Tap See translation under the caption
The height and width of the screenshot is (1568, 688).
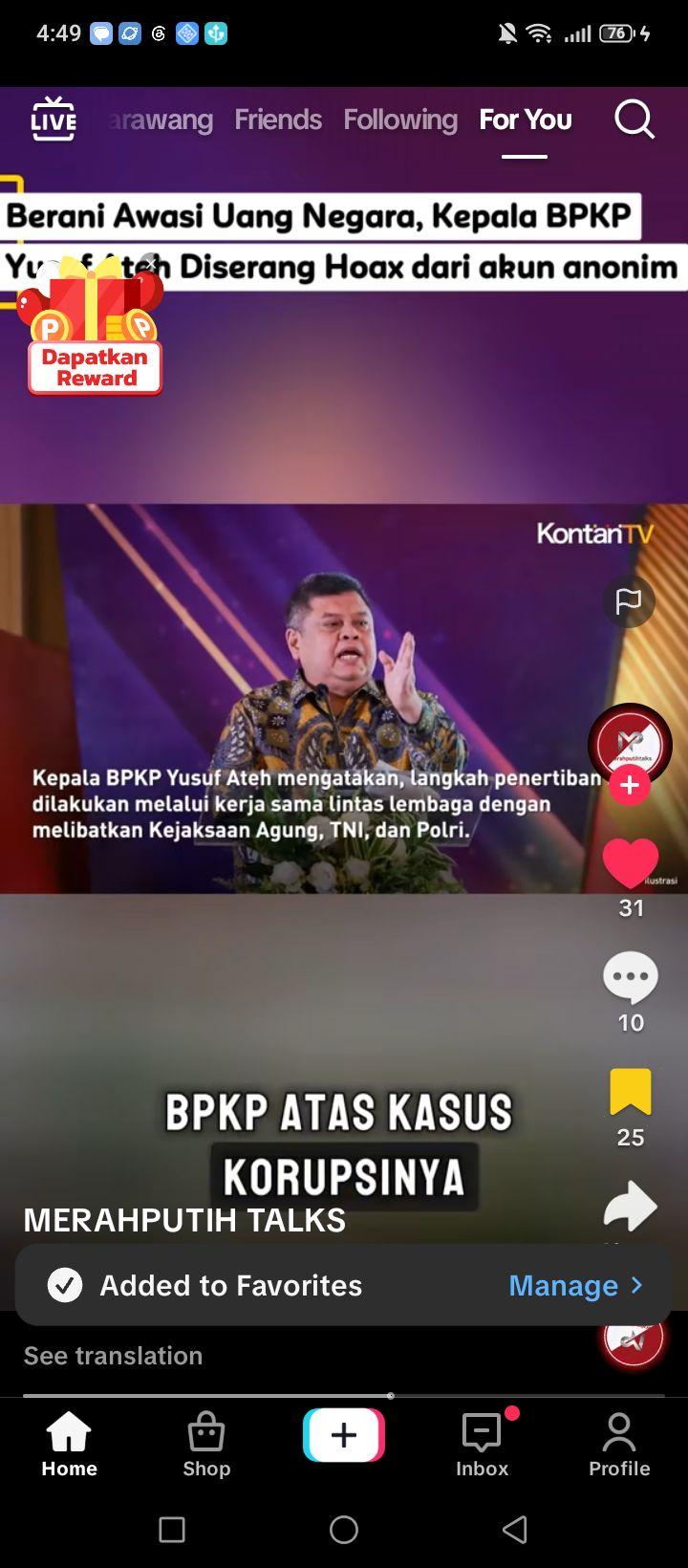coord(113,1356)
